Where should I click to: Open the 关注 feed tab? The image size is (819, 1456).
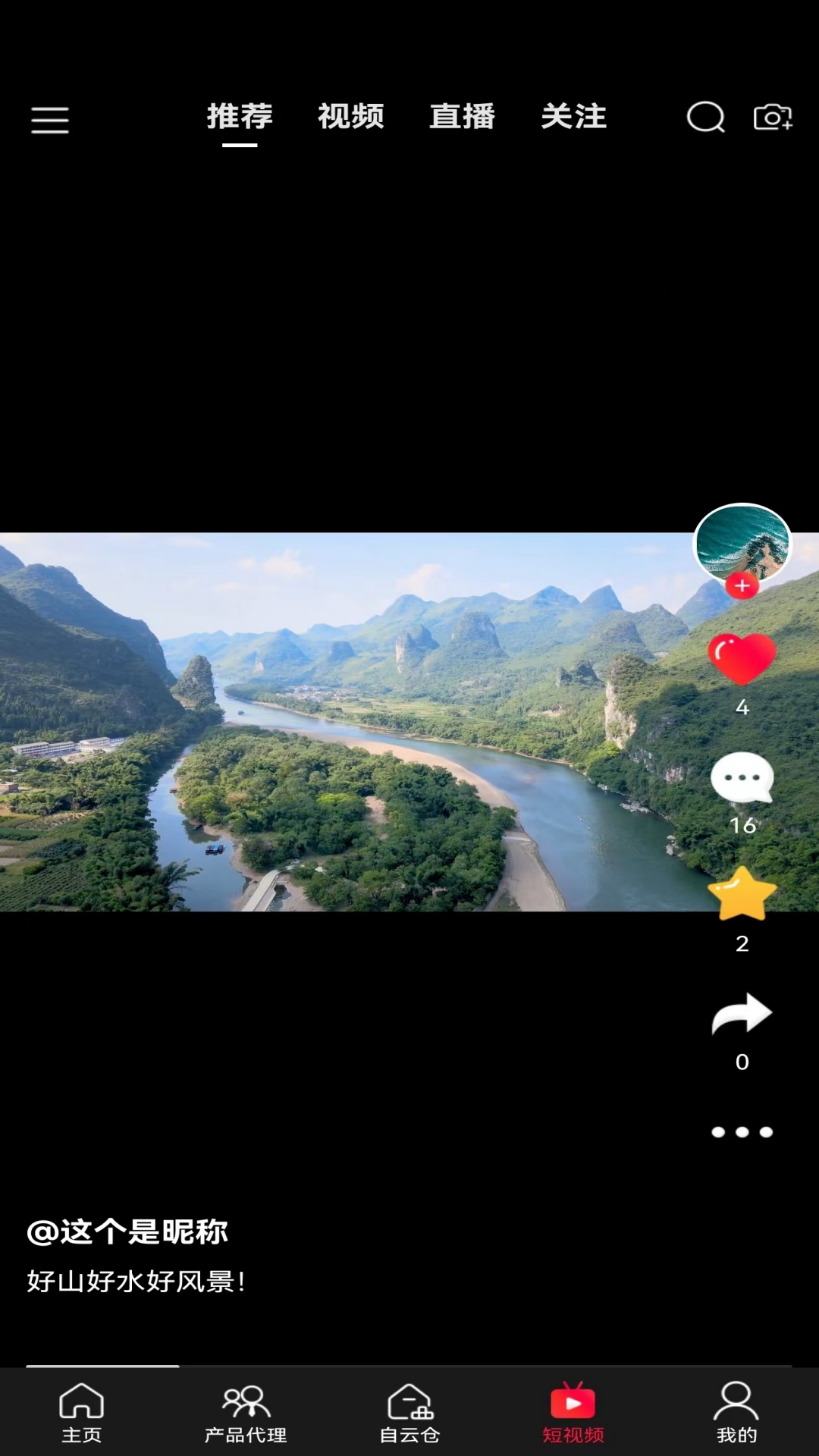point(574,118)
